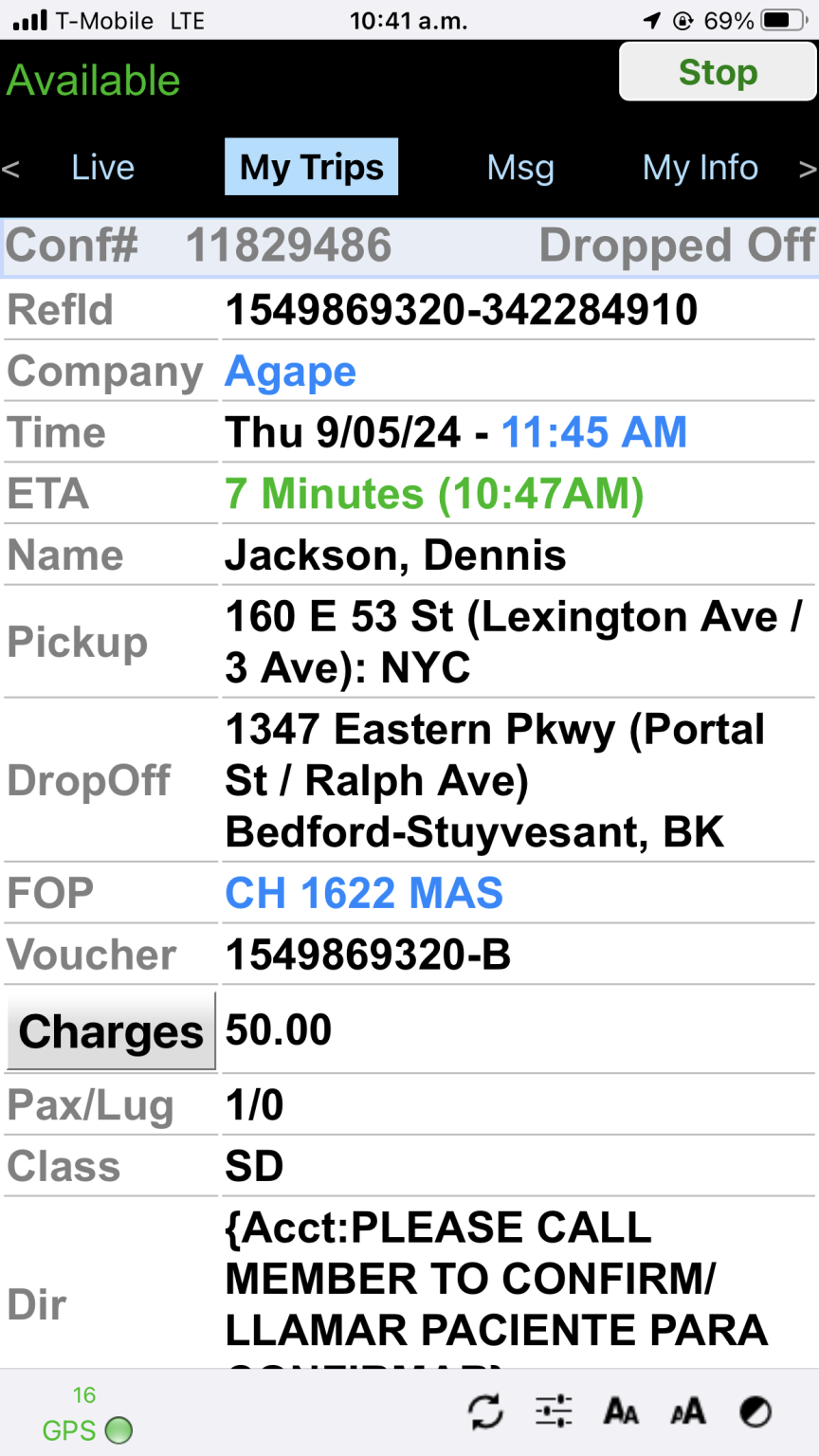Show previous tabs with left arrow
This screenshot has height=1456, width=819.
(x=10, y=170)
